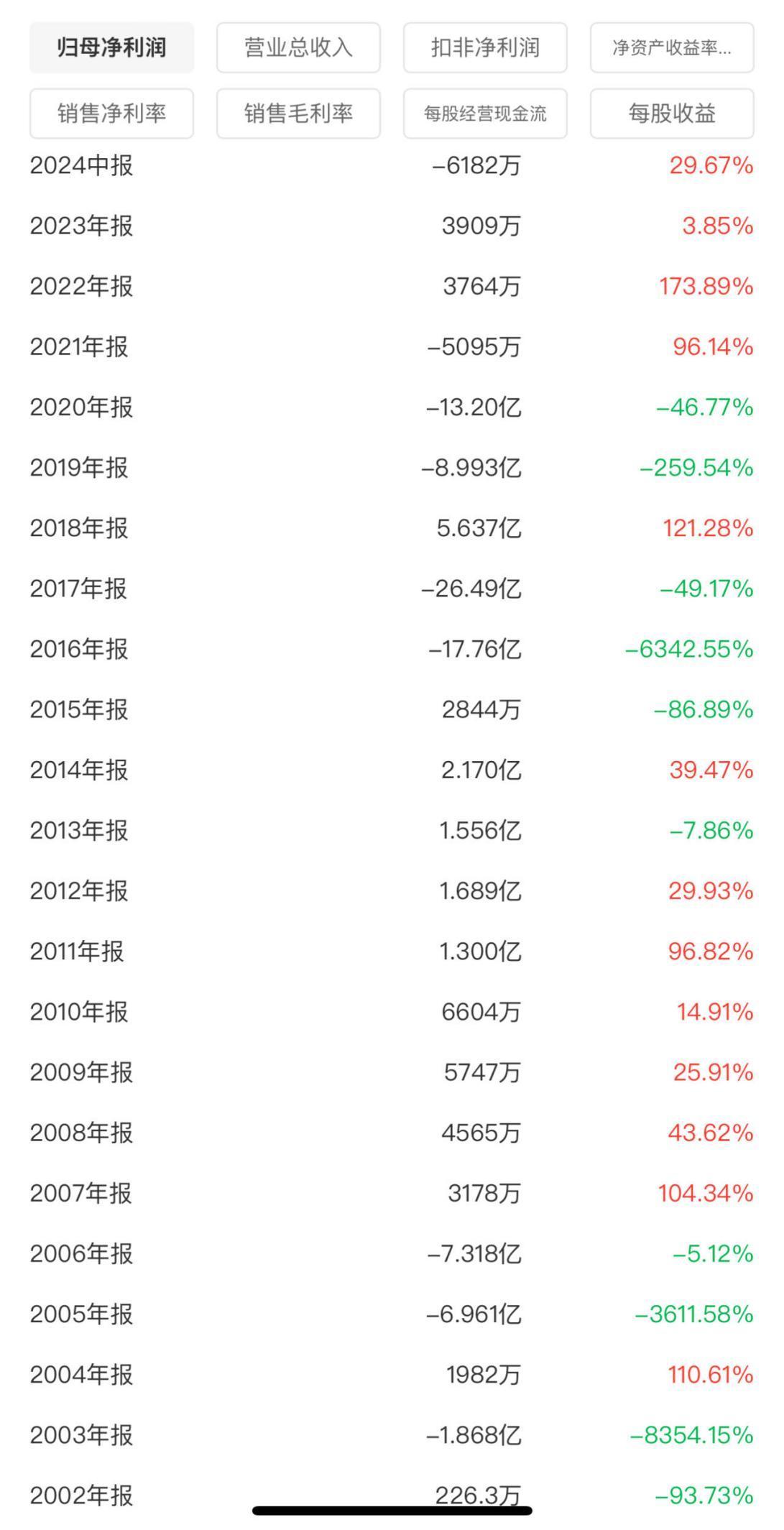Show 扣非净利润 data
784x1530 pixels.
point(485,47)
